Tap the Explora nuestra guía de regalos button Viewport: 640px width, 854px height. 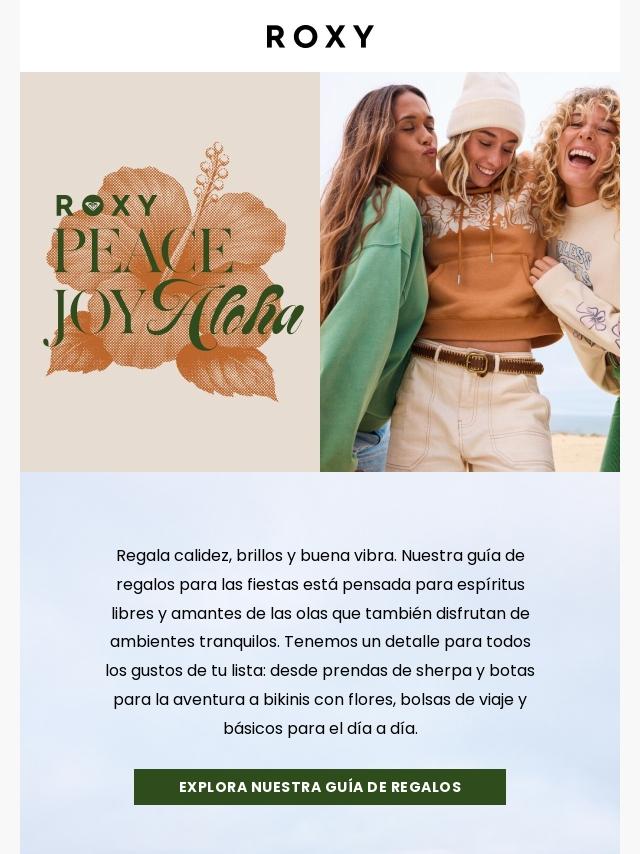click(320, 787)
